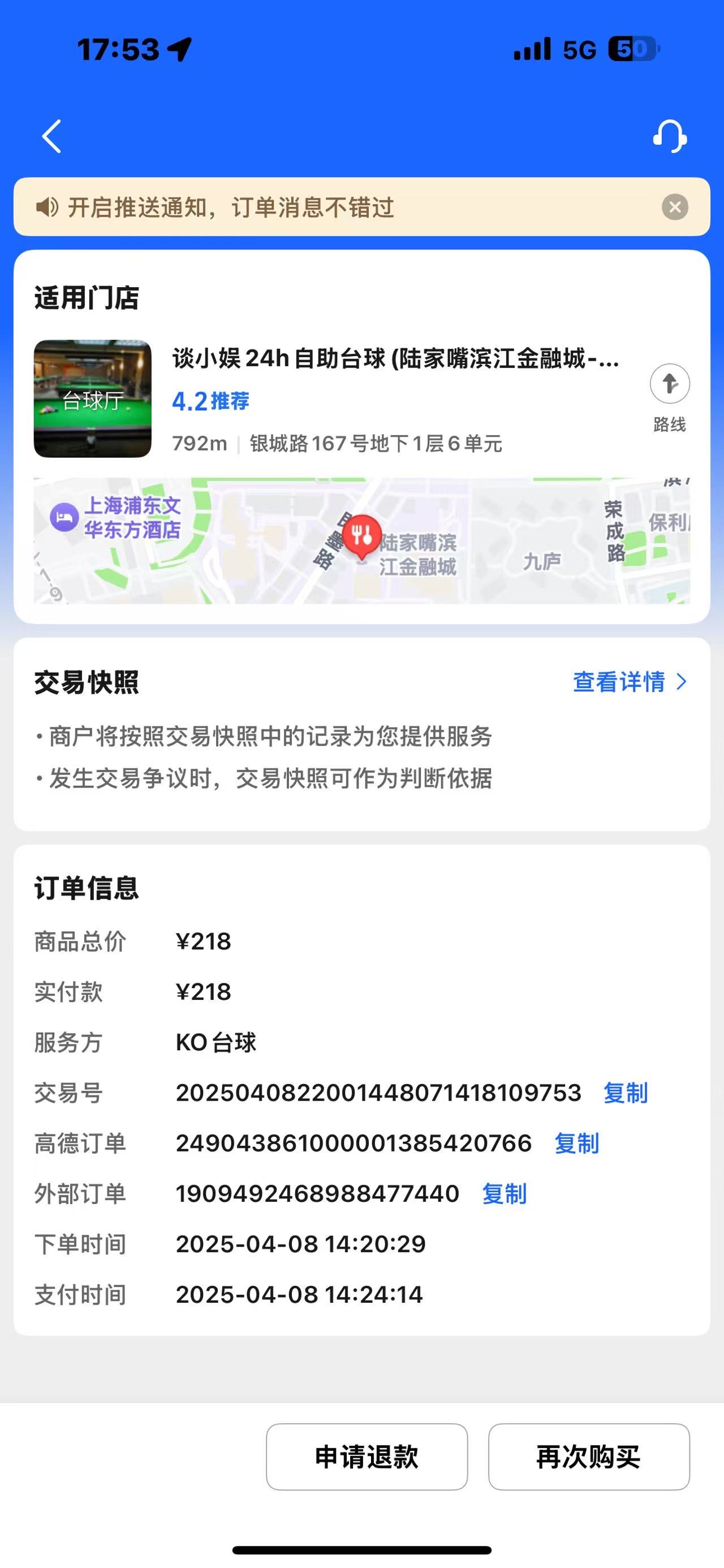Copy the 交易号 transaction number
The image size is (724, 1568).
click(x=626, y=1093)
